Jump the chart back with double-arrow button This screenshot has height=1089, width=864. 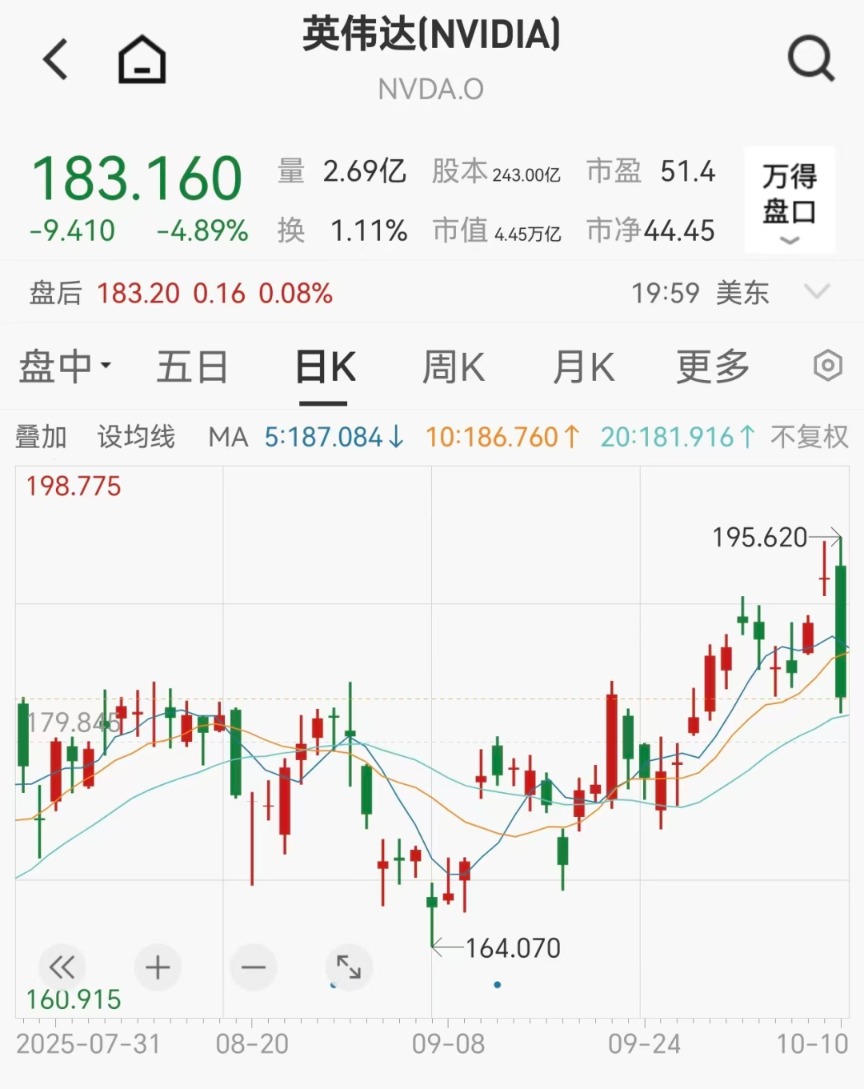tap(62, 967)
